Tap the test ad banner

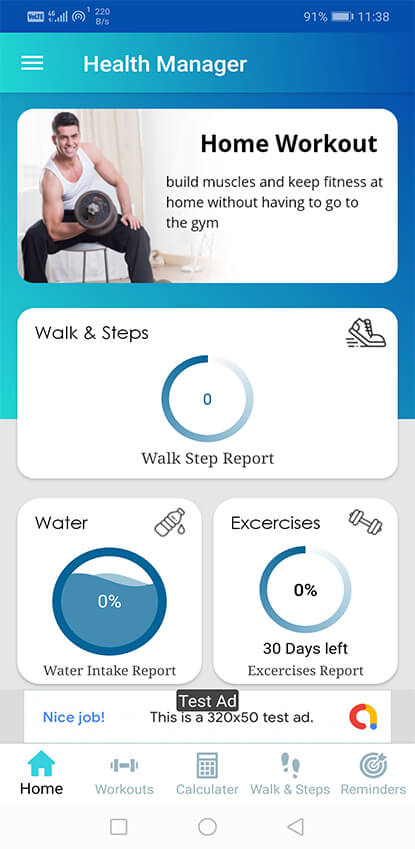coord(208,716)
